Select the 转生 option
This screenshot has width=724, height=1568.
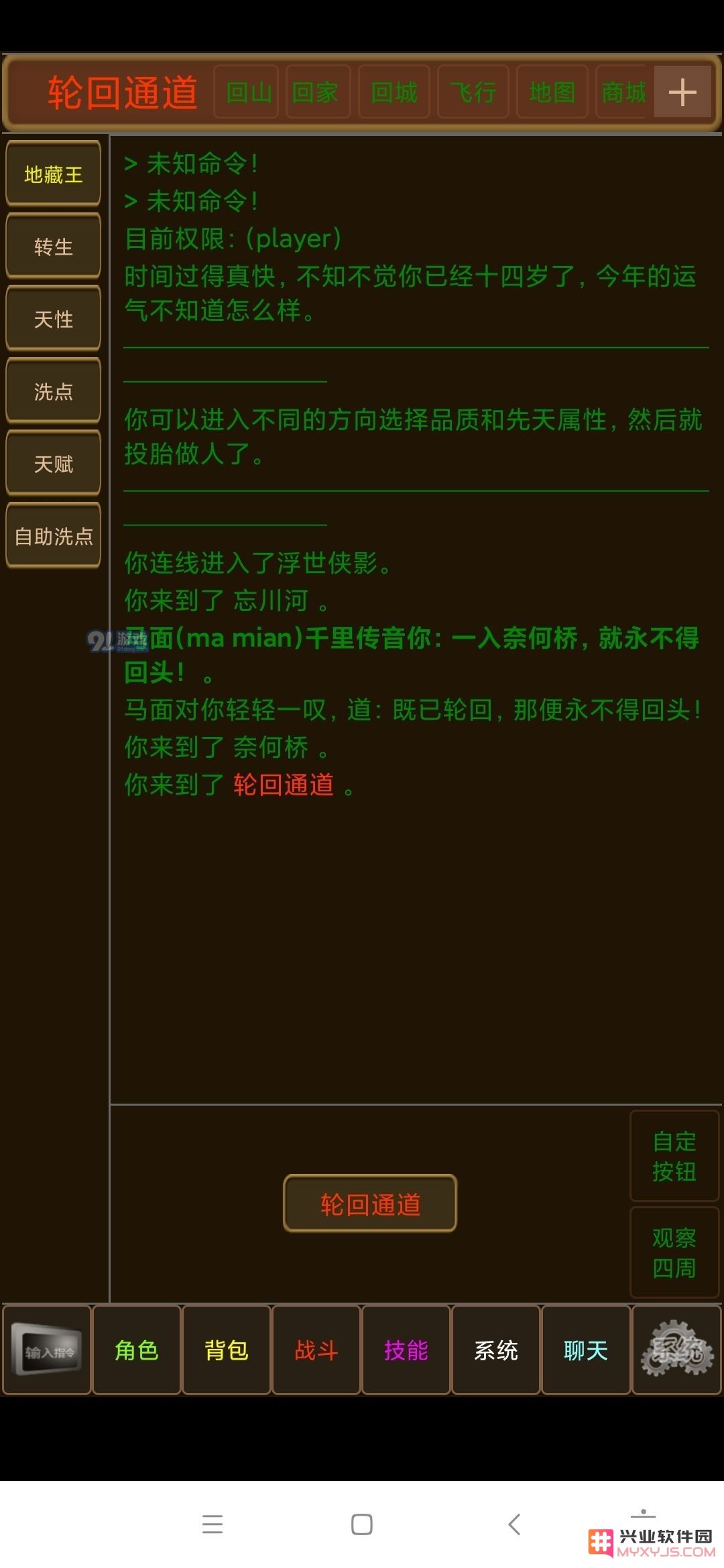click(53, 247)
